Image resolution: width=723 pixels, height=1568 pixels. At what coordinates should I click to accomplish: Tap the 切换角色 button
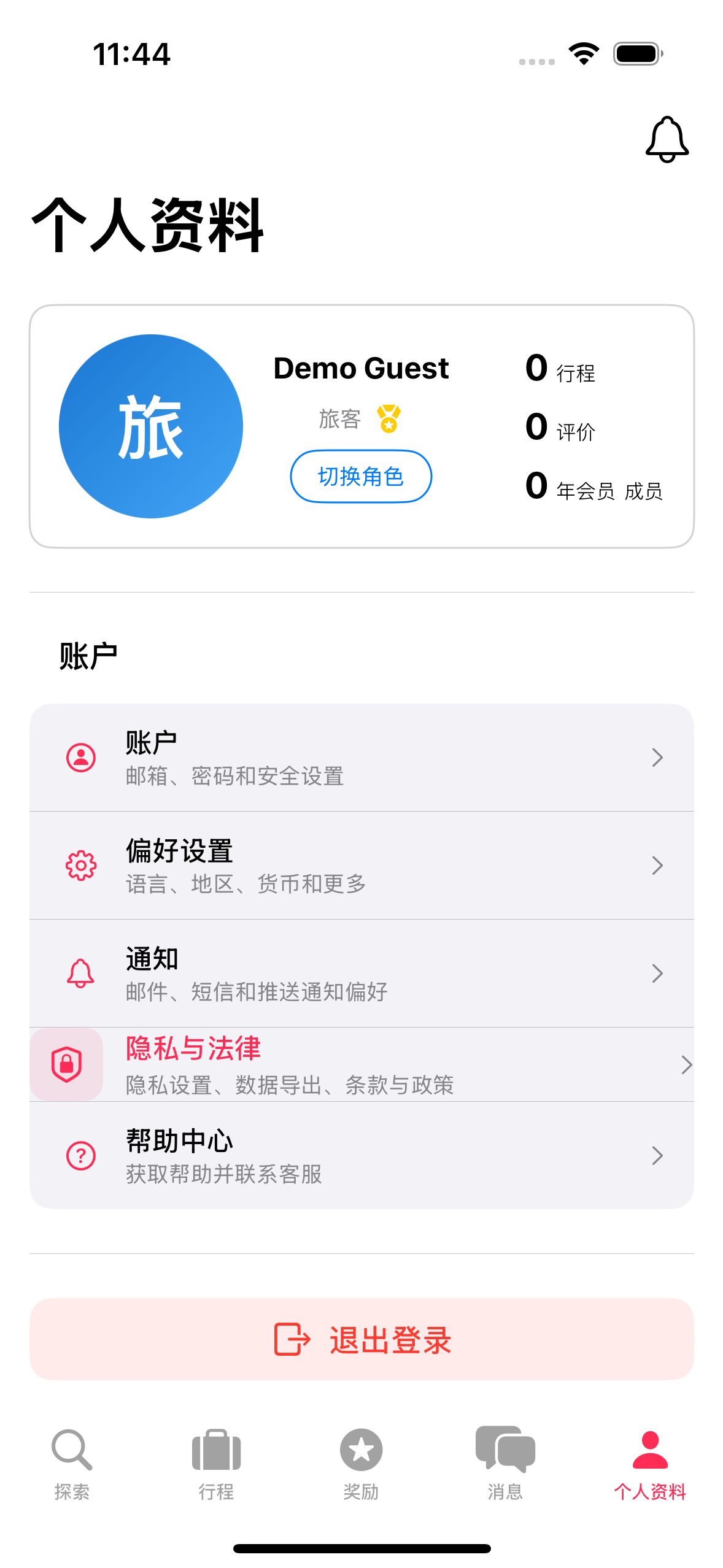[x=361, y=477]
